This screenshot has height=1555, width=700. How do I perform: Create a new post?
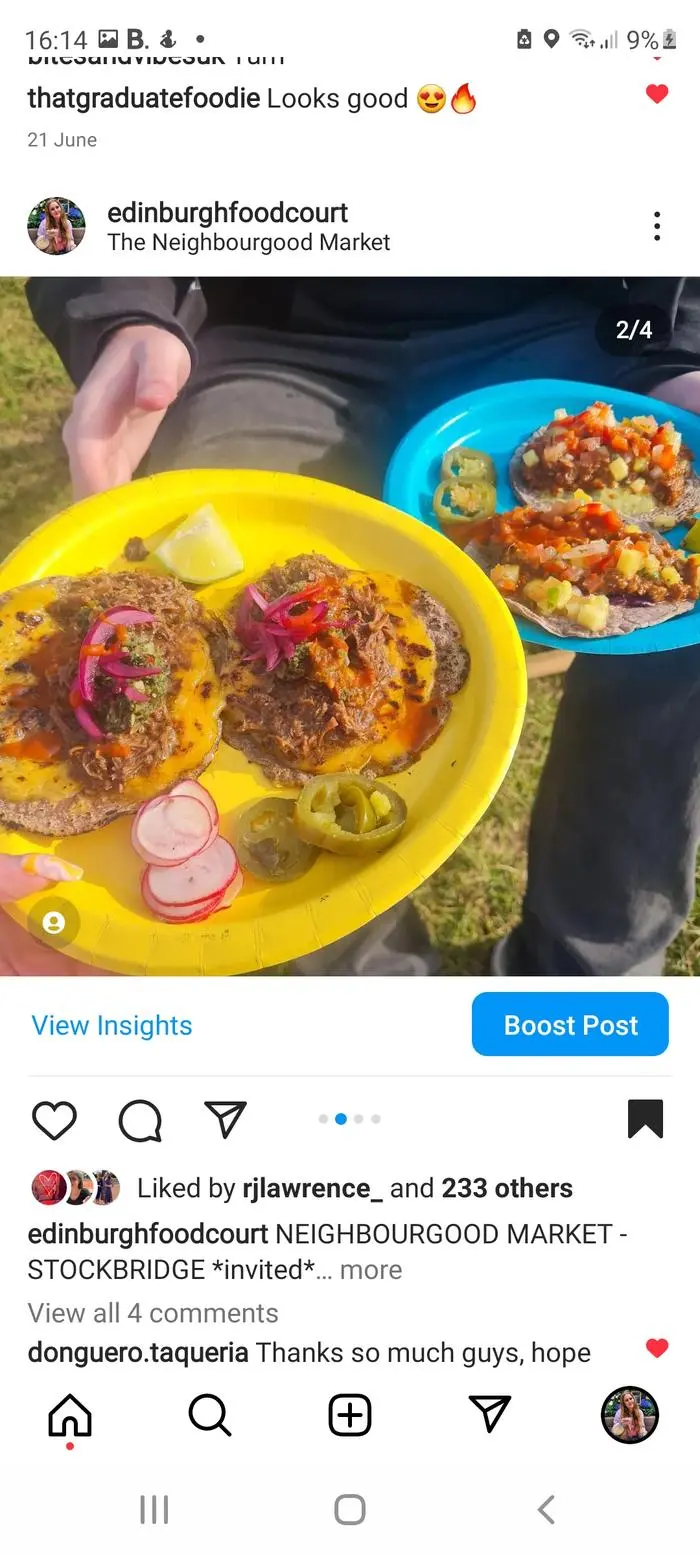pos(350,1415)
